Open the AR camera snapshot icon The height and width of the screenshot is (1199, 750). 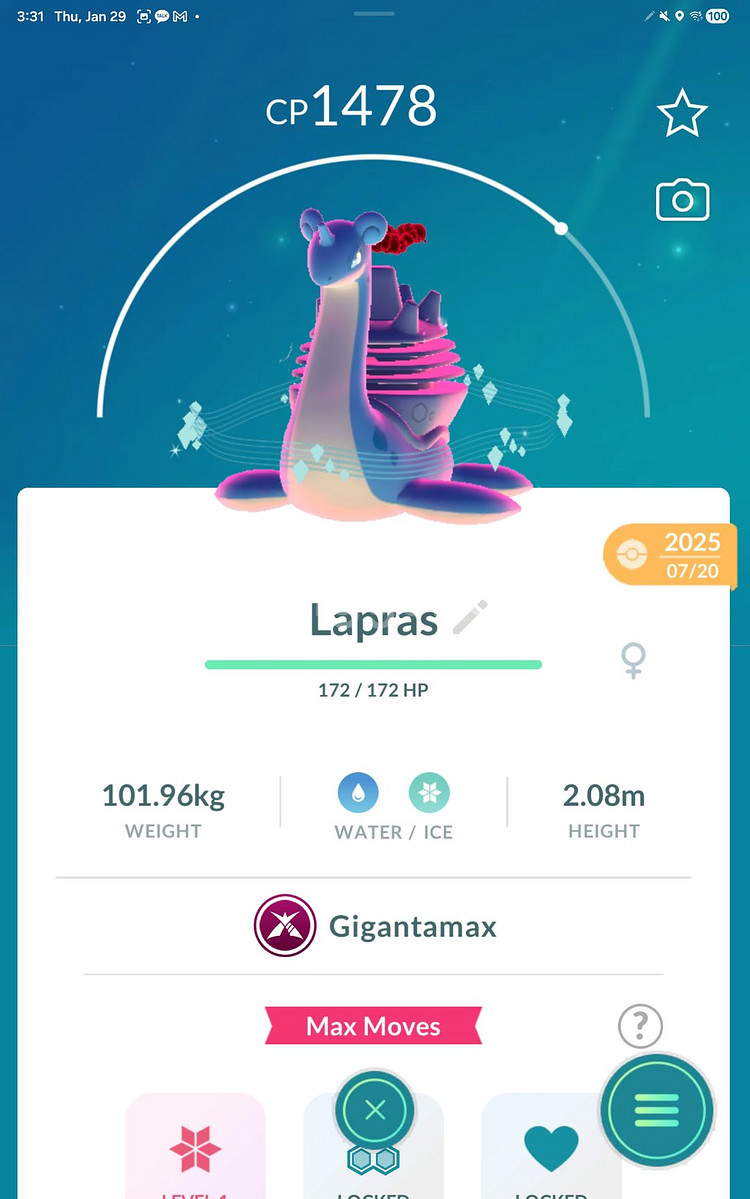click(x=682, y=200)
